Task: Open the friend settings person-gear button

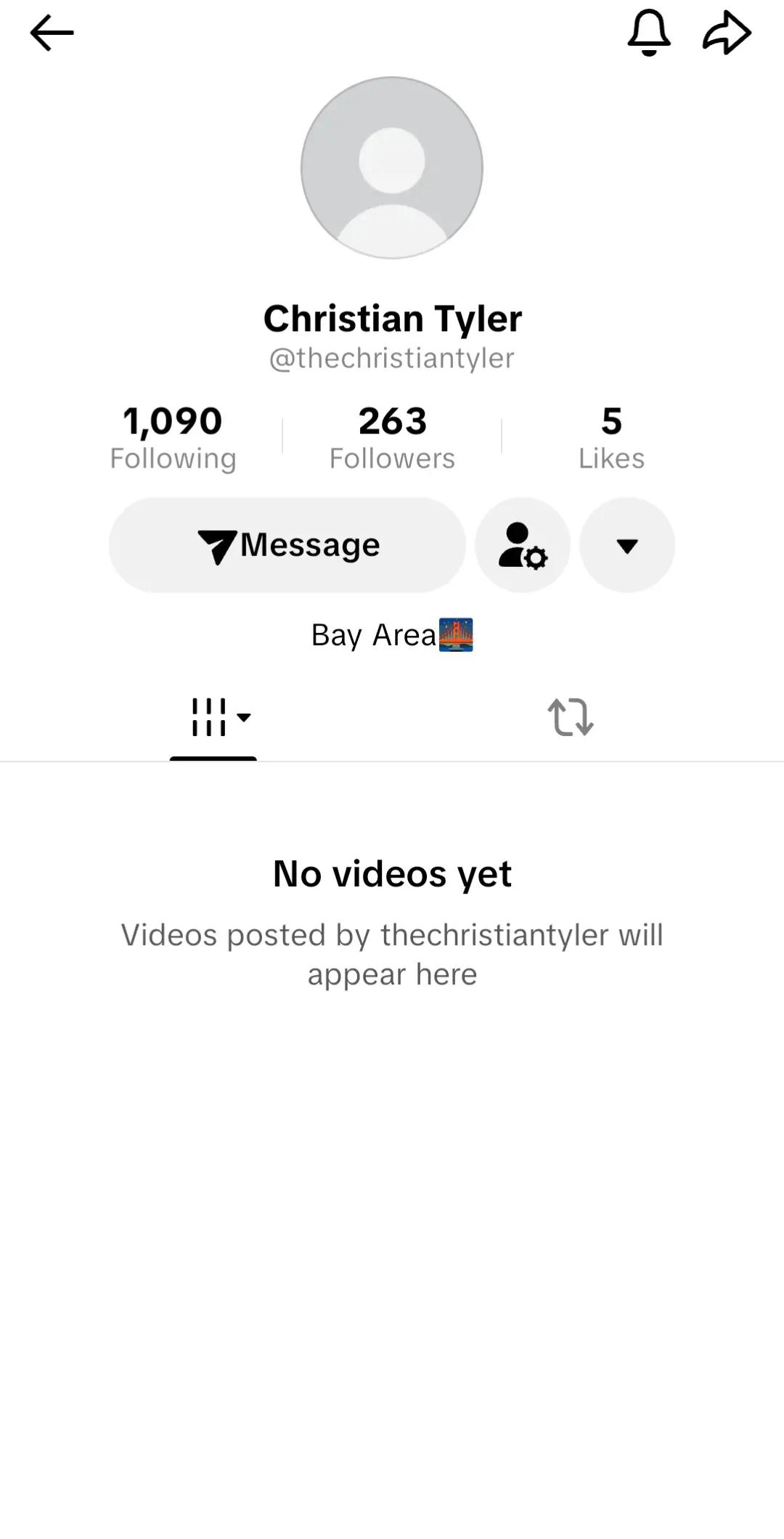Action: coord(523,545)
